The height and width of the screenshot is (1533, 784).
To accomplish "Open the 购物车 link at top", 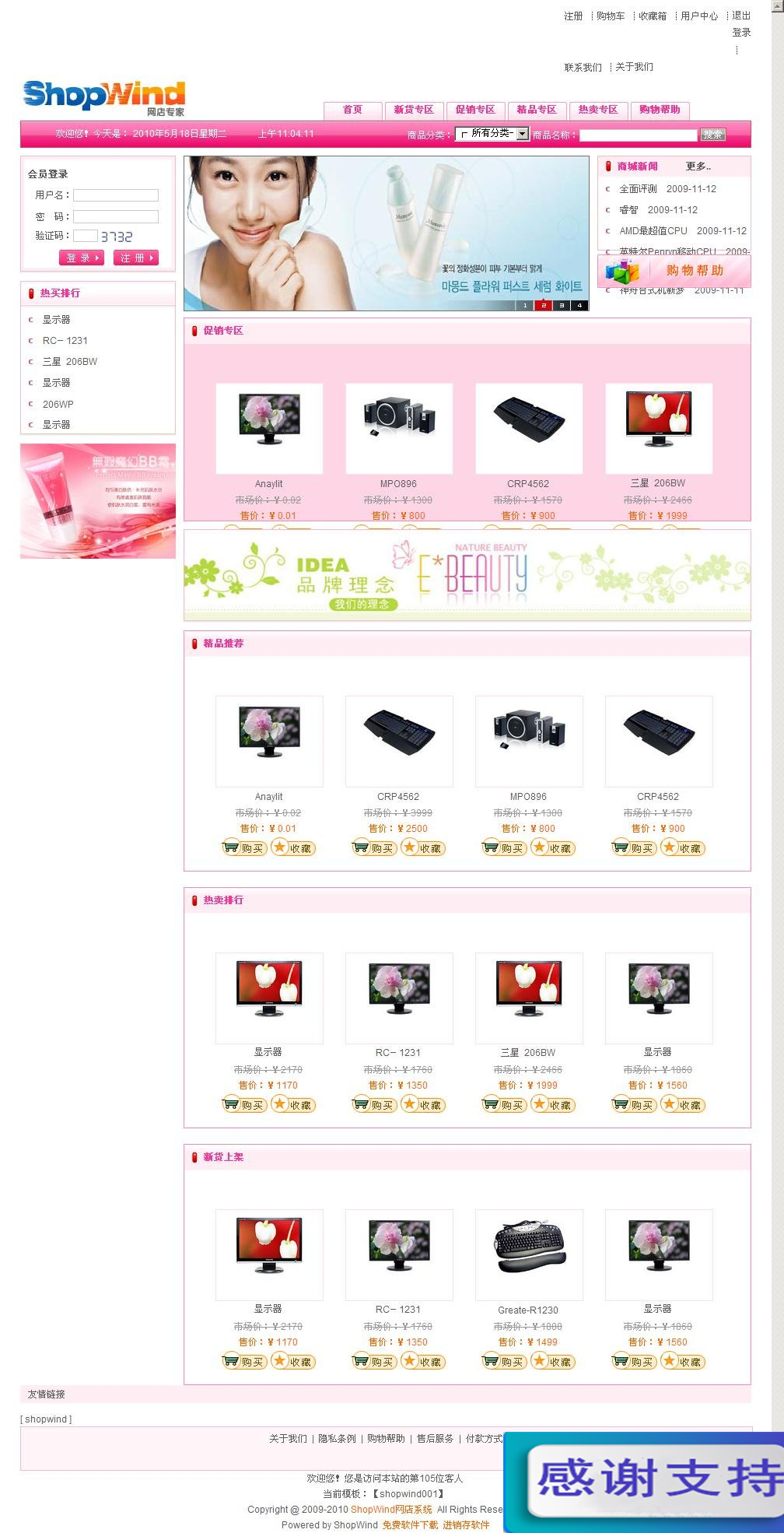I will pyautogui.click(x=611, y=16).
